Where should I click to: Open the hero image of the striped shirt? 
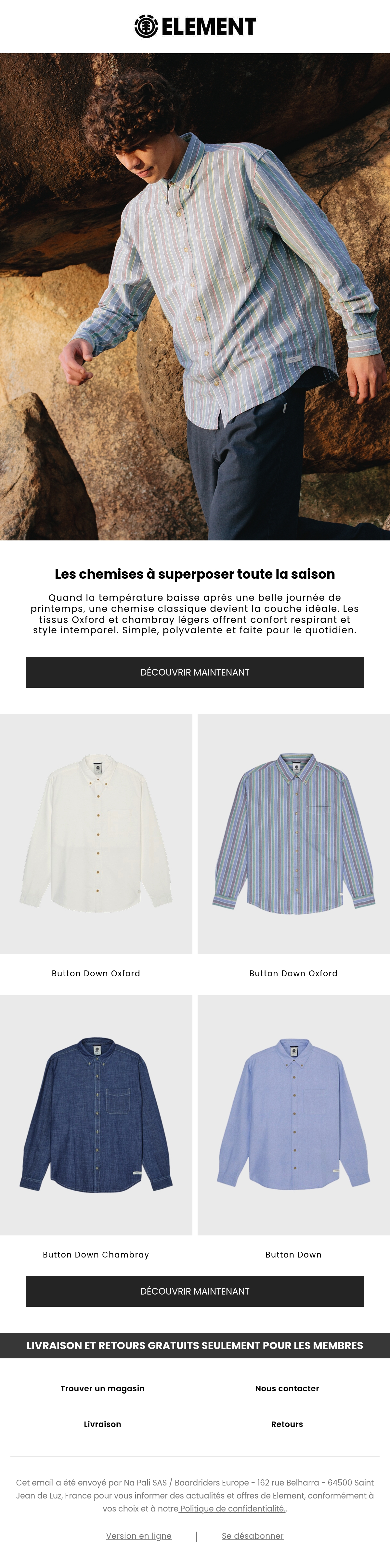[195, 297]
